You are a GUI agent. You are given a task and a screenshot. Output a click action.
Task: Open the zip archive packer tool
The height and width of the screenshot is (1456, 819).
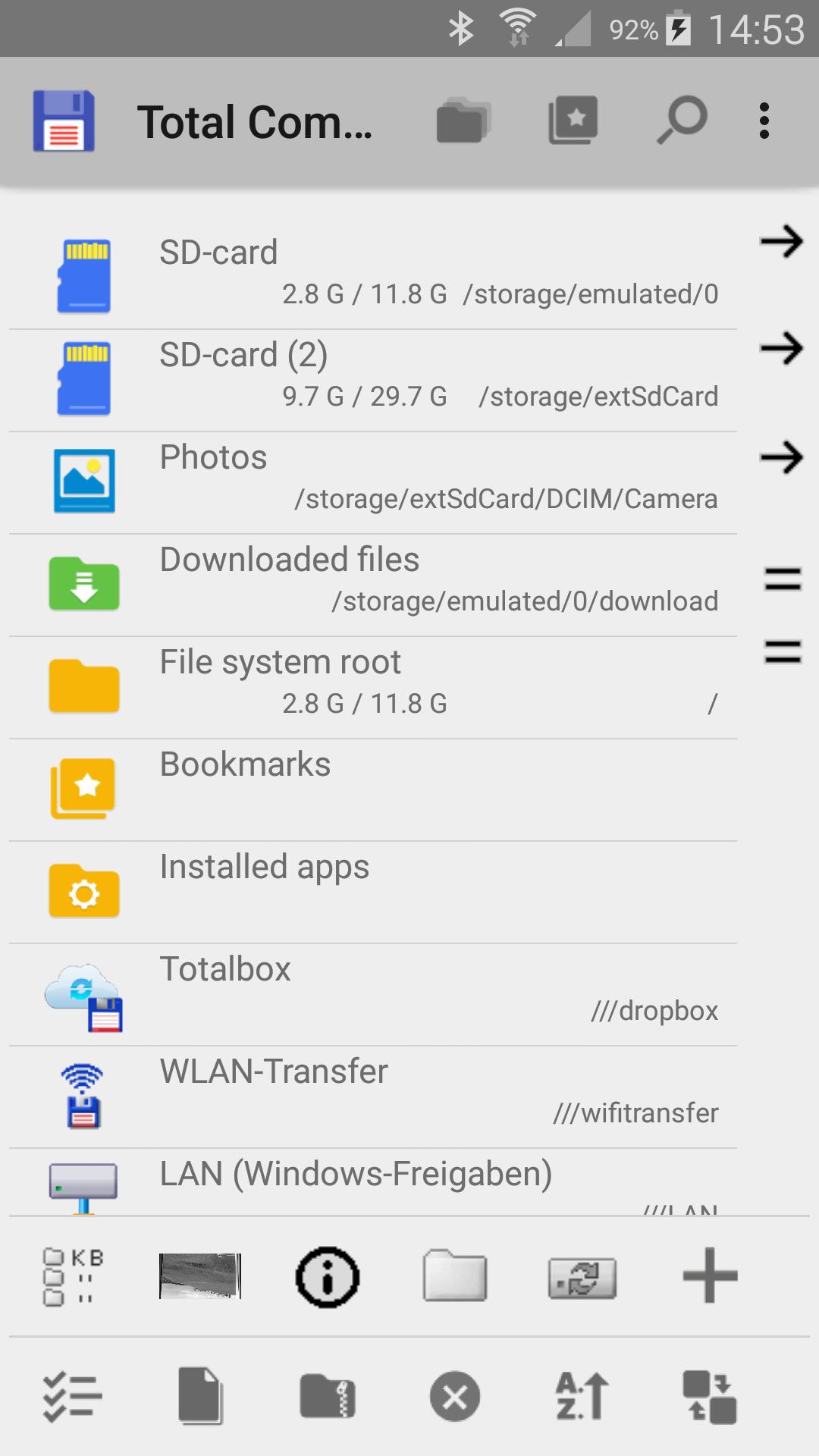tap(328, 1396)
